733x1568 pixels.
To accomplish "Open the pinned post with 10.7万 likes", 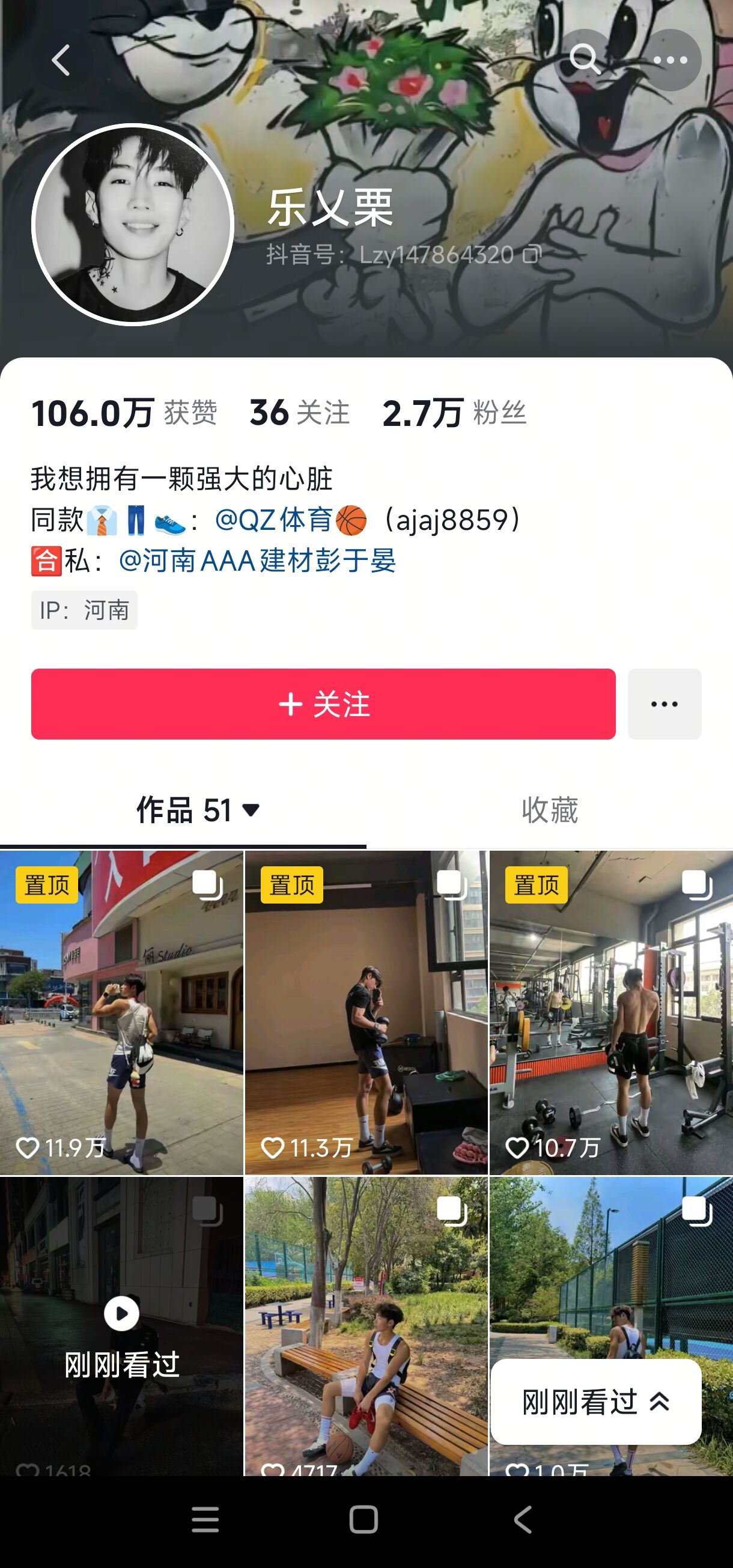I will tap(611, 1012).
